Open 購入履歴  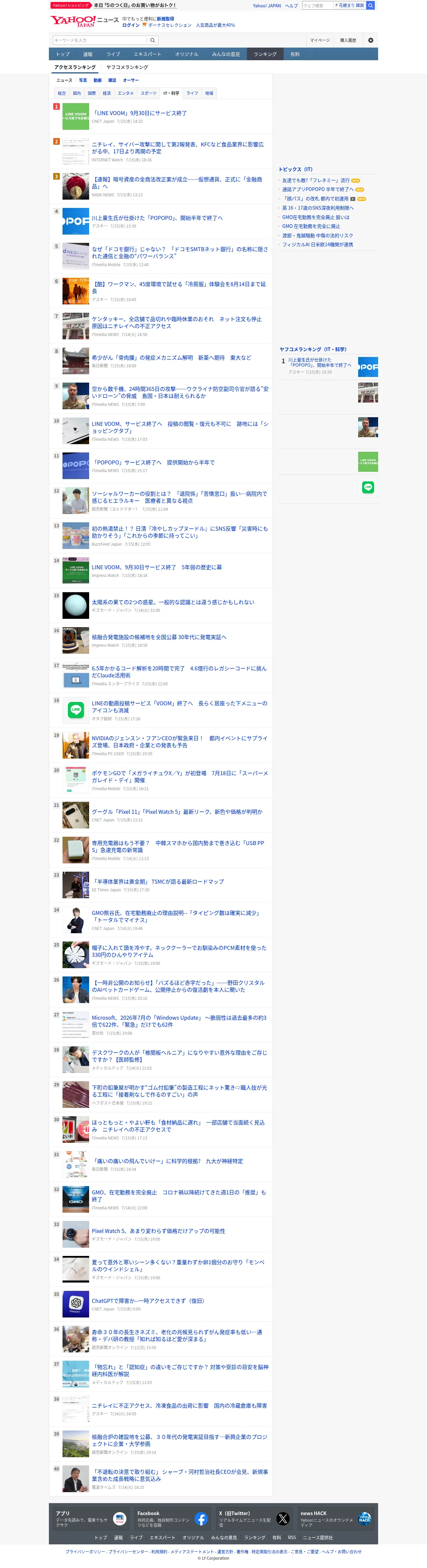point(348,40)
